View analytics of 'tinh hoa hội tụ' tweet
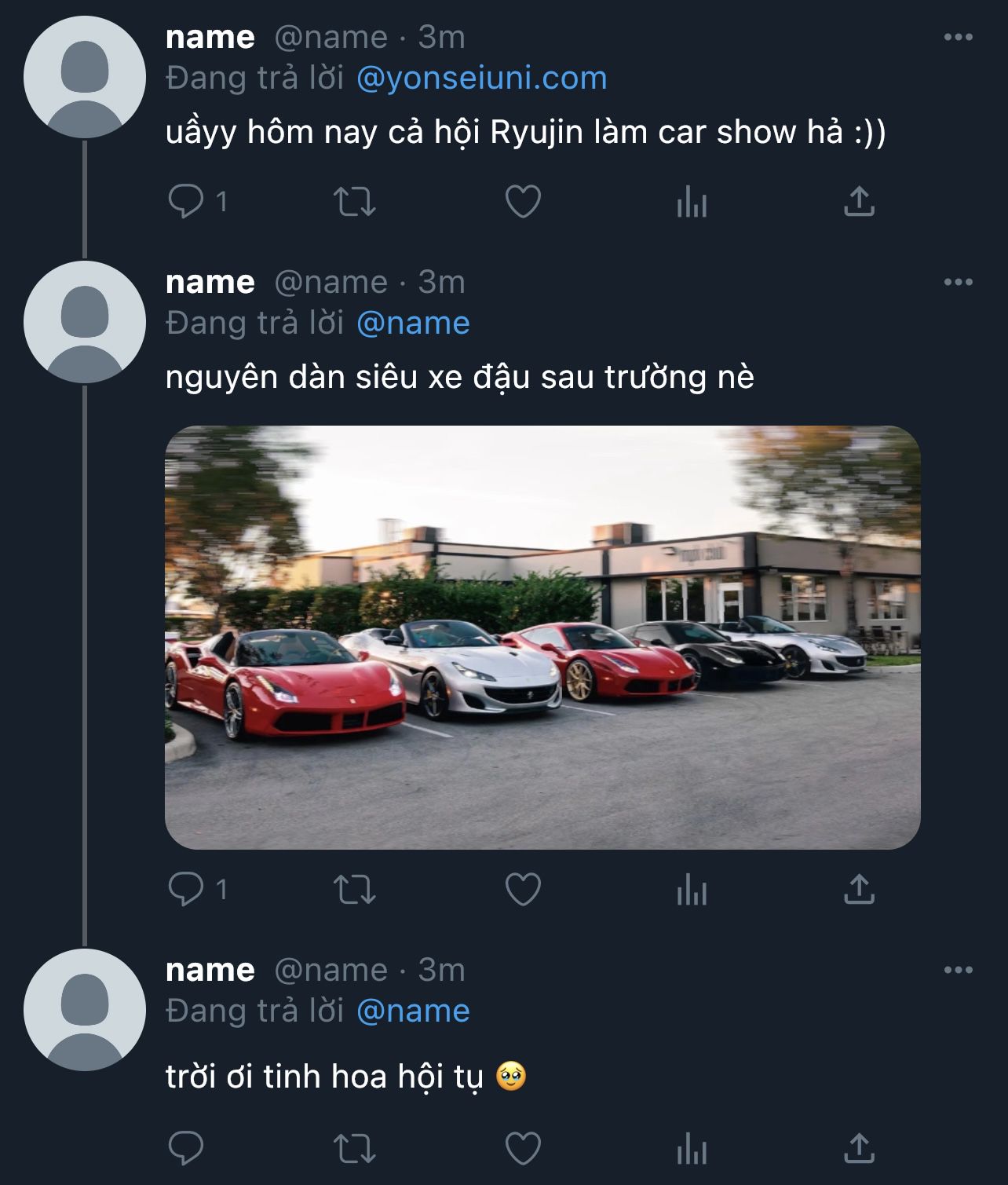1008x1185 pixels. click(692, 1150)
